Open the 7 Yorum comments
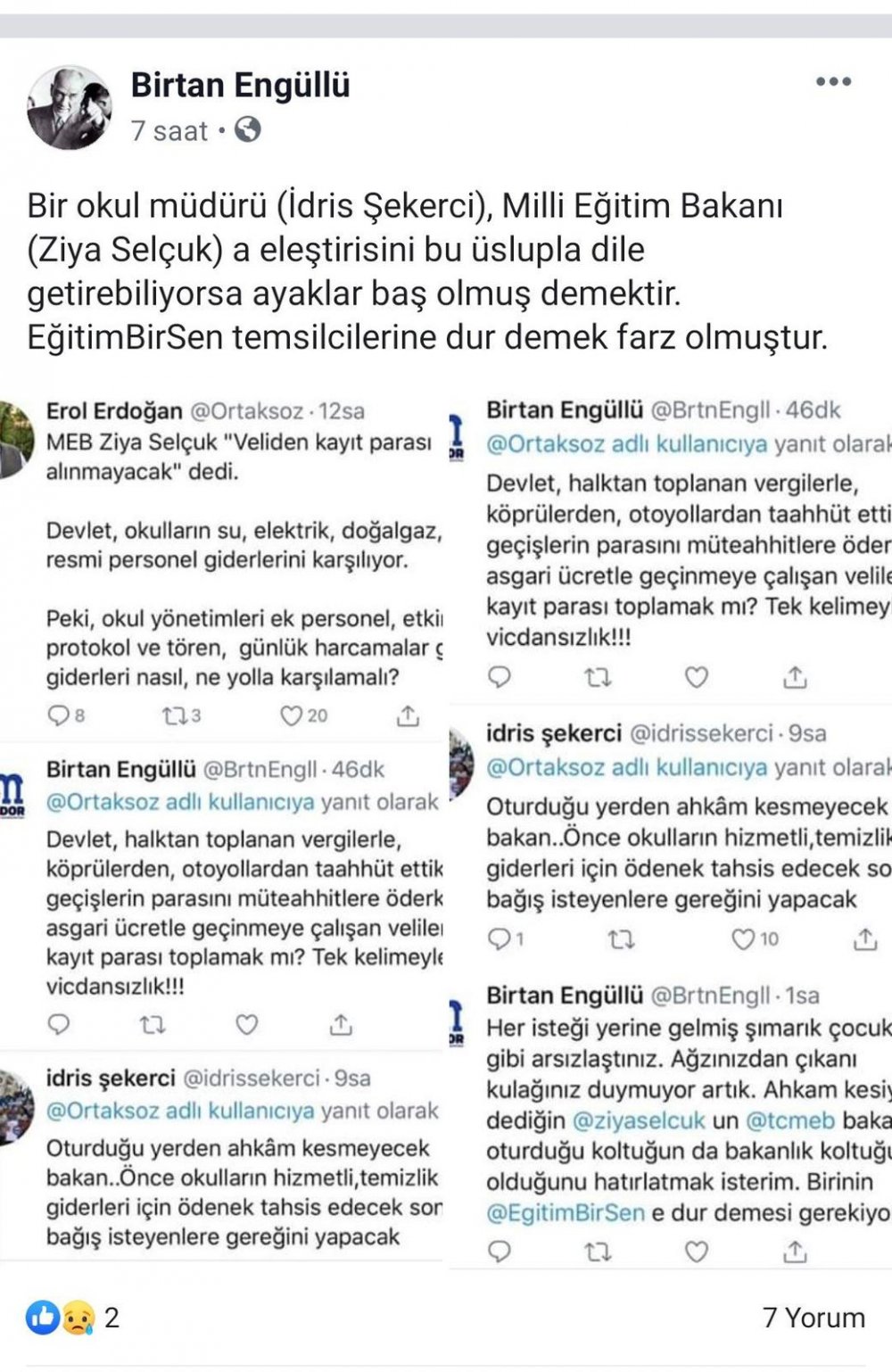 814,1317
